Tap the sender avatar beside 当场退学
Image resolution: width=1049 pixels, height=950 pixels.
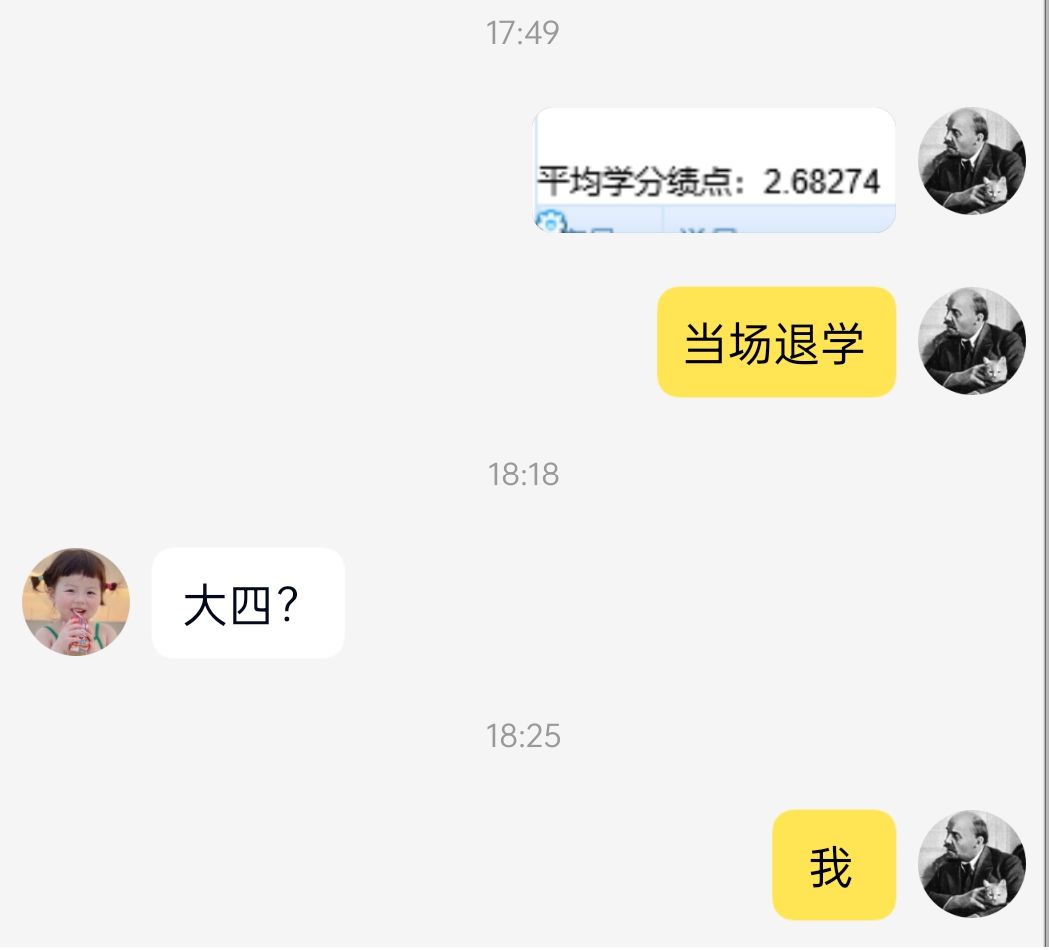click(x=971, y=341)
